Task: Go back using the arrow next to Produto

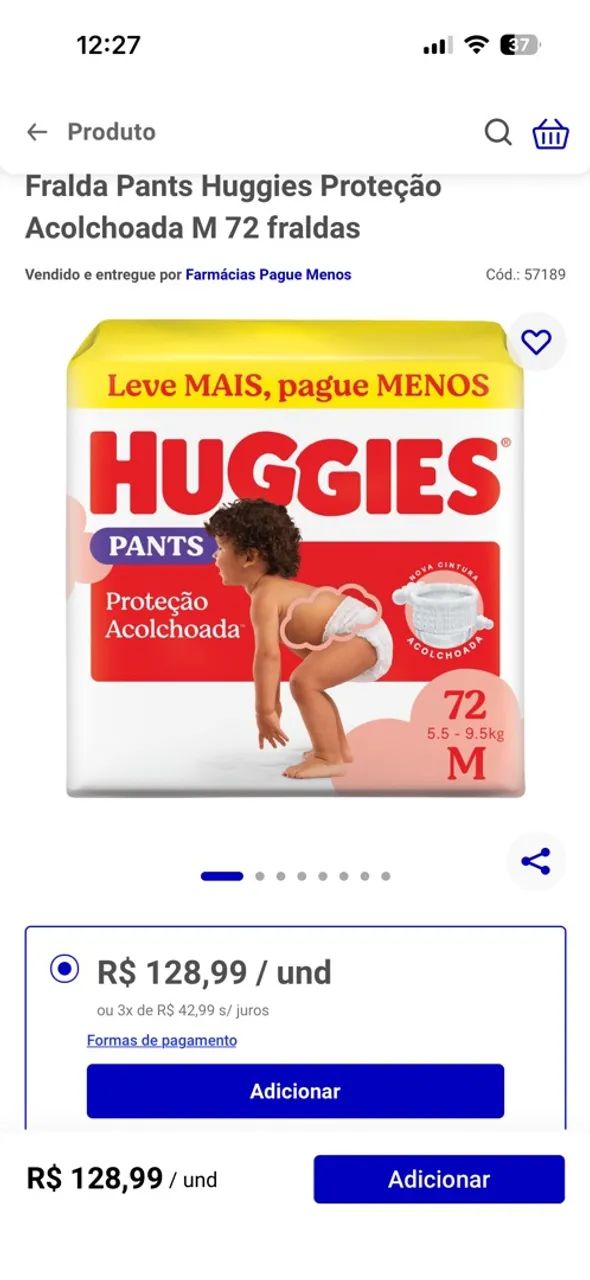Action: point(37,132)
